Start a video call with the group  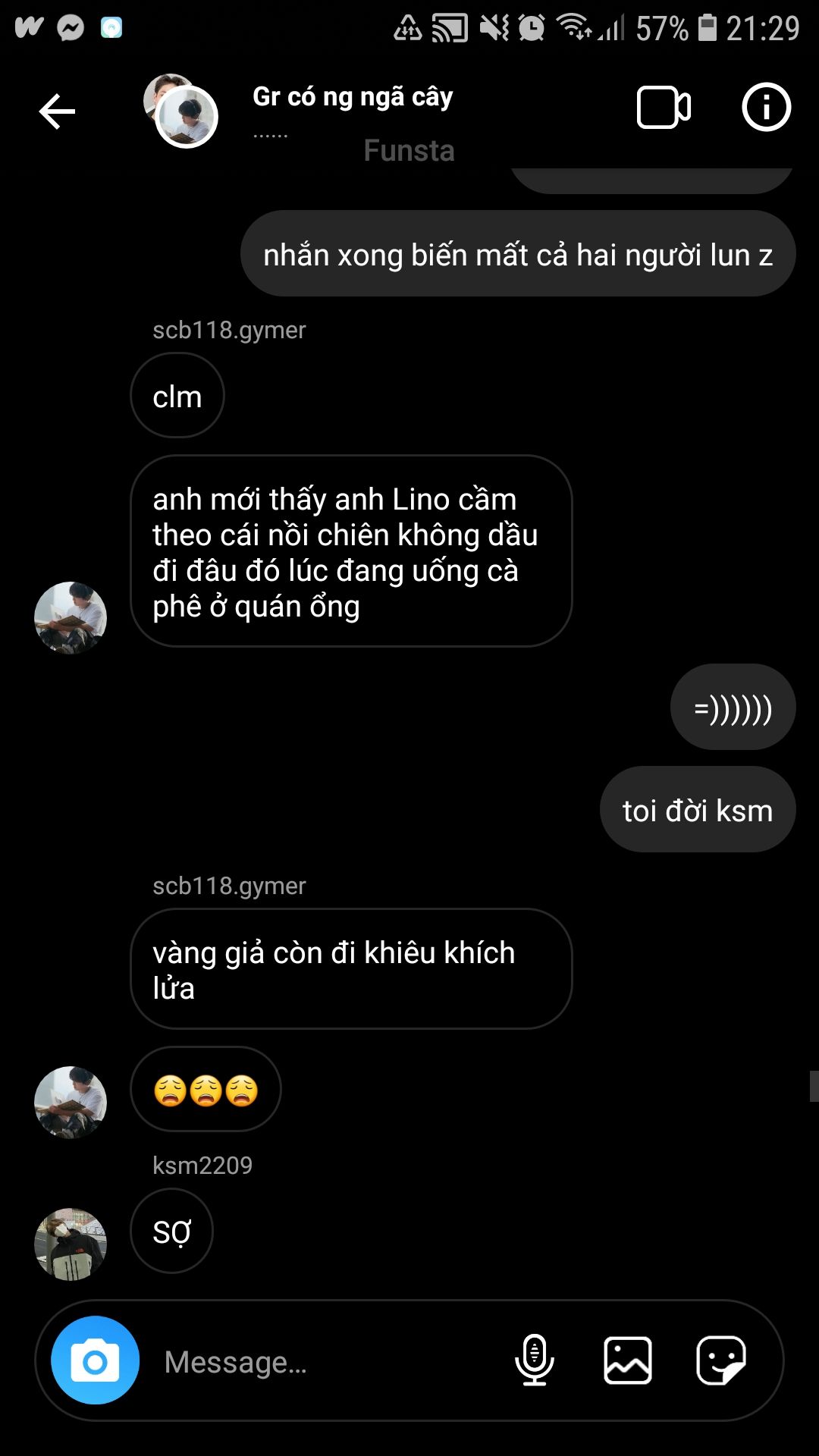(x=664, y=108)
